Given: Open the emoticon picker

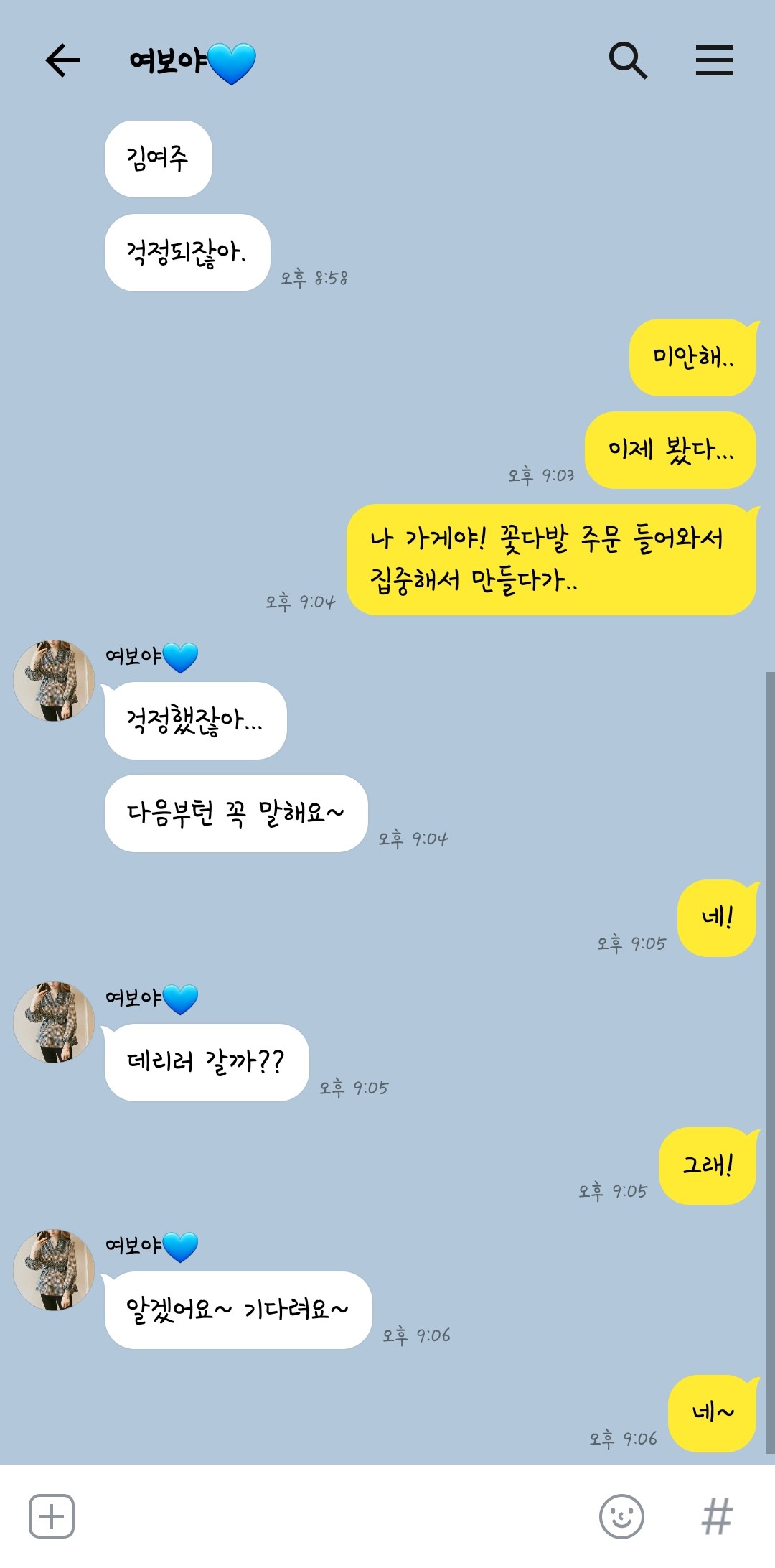Looking at the screenshot, I should [621, 1516].
